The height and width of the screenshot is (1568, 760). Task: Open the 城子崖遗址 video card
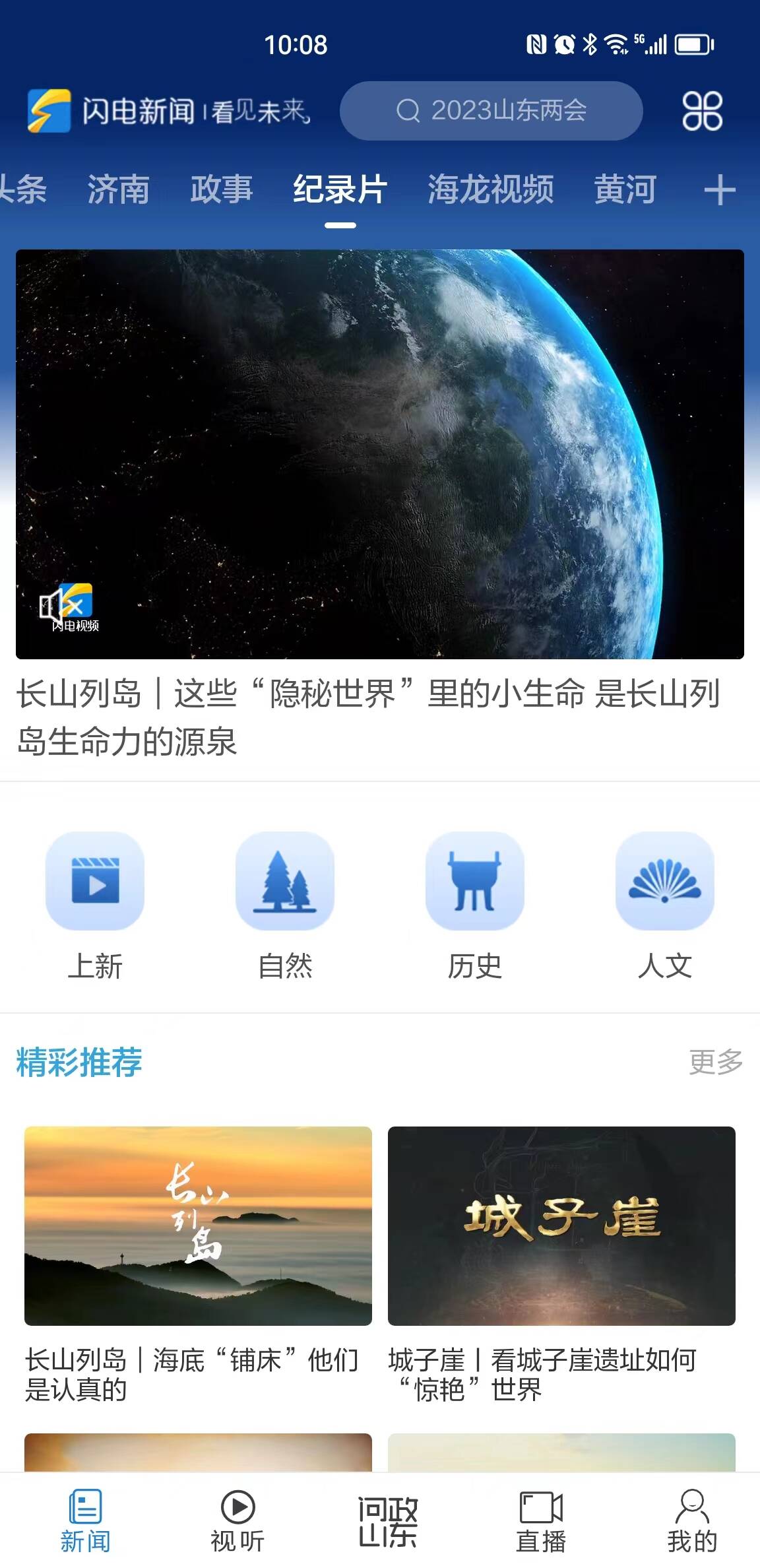coord(561,1265)
